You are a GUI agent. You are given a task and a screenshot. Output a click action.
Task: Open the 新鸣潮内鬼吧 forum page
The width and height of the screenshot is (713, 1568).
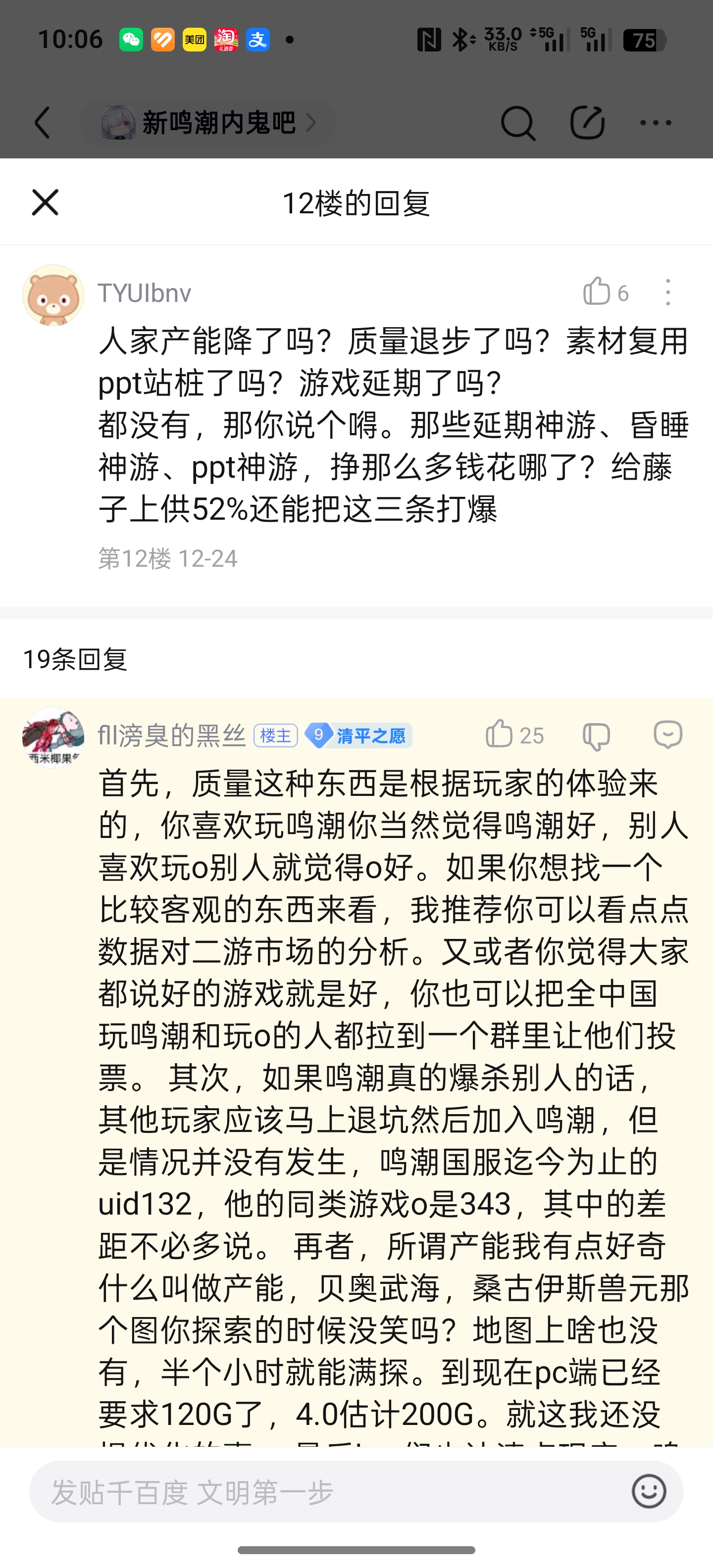207,123
